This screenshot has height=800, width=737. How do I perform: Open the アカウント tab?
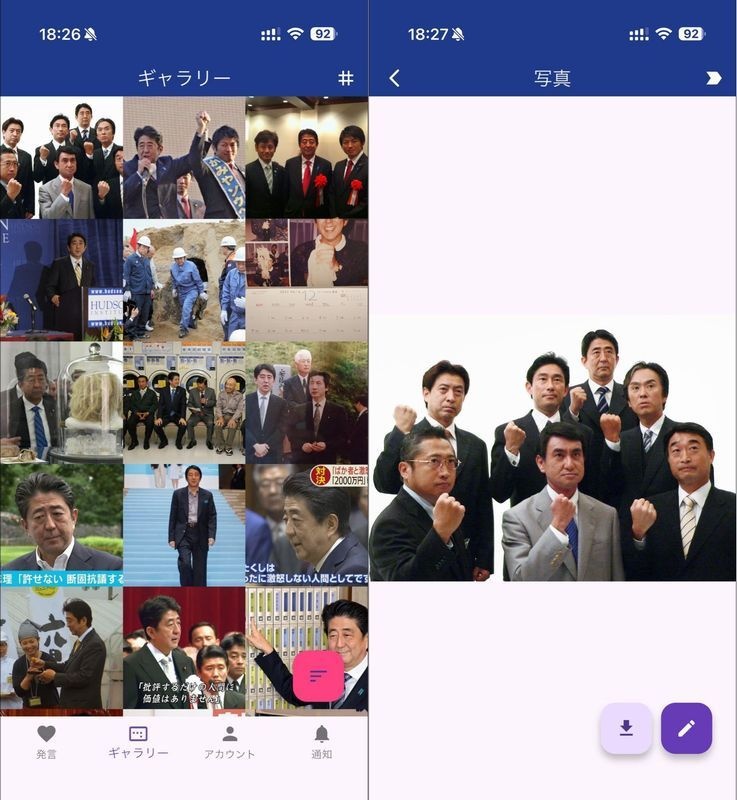click(229, 742)
